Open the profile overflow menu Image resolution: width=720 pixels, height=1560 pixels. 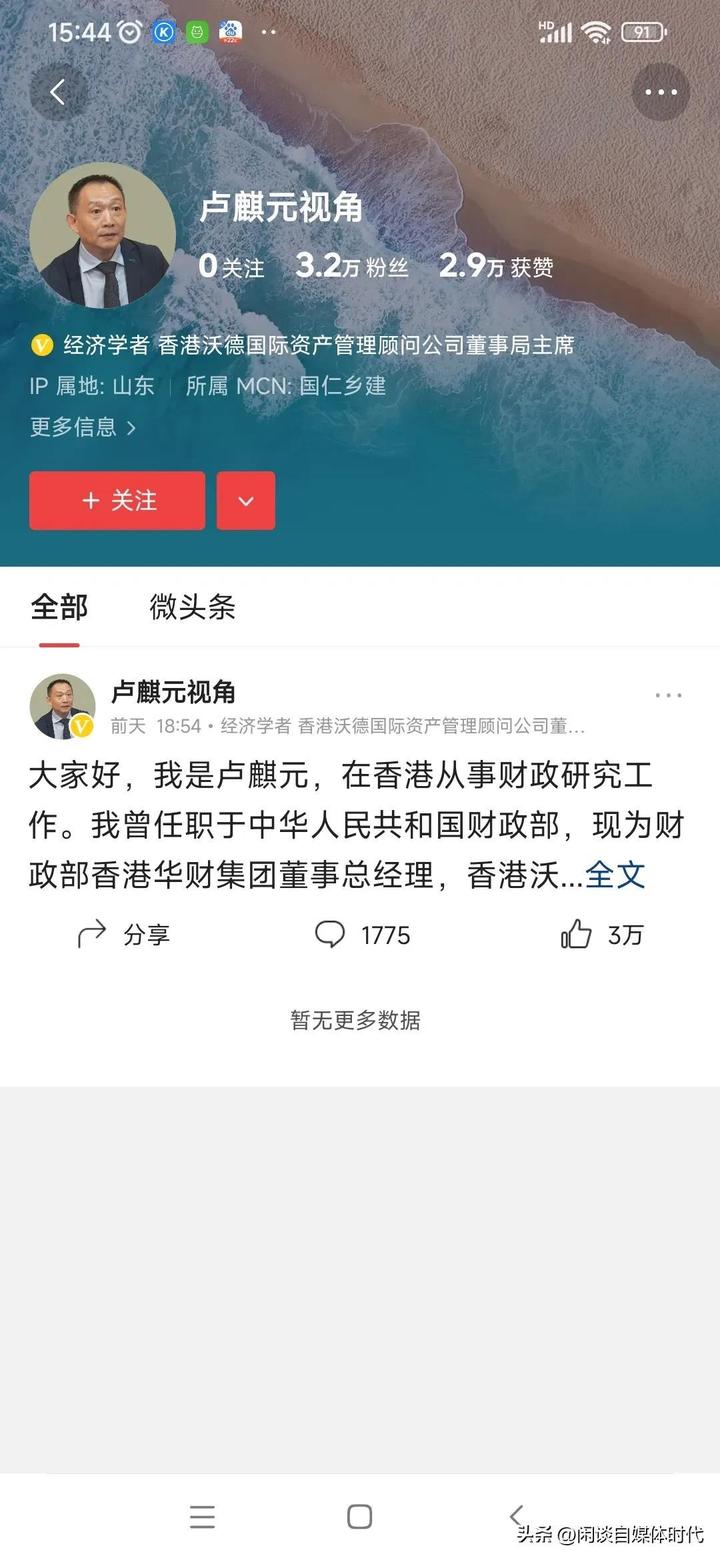tap(661, 92)
